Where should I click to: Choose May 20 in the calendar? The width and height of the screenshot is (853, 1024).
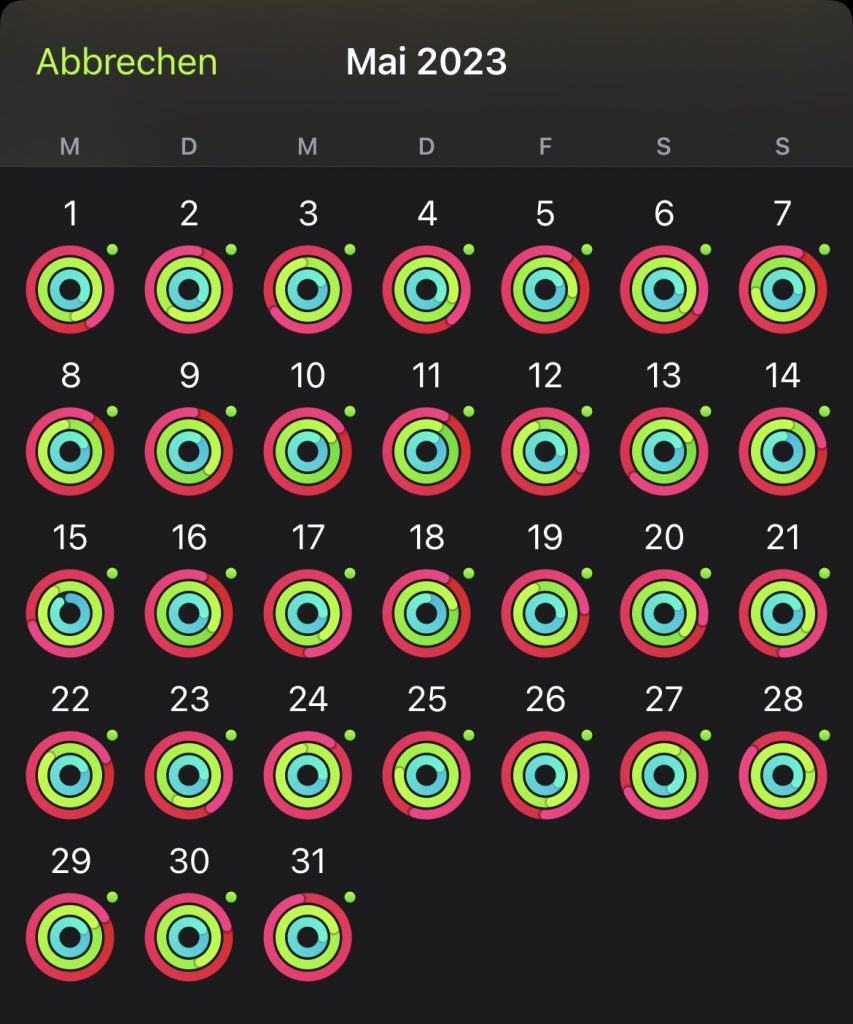664,613
